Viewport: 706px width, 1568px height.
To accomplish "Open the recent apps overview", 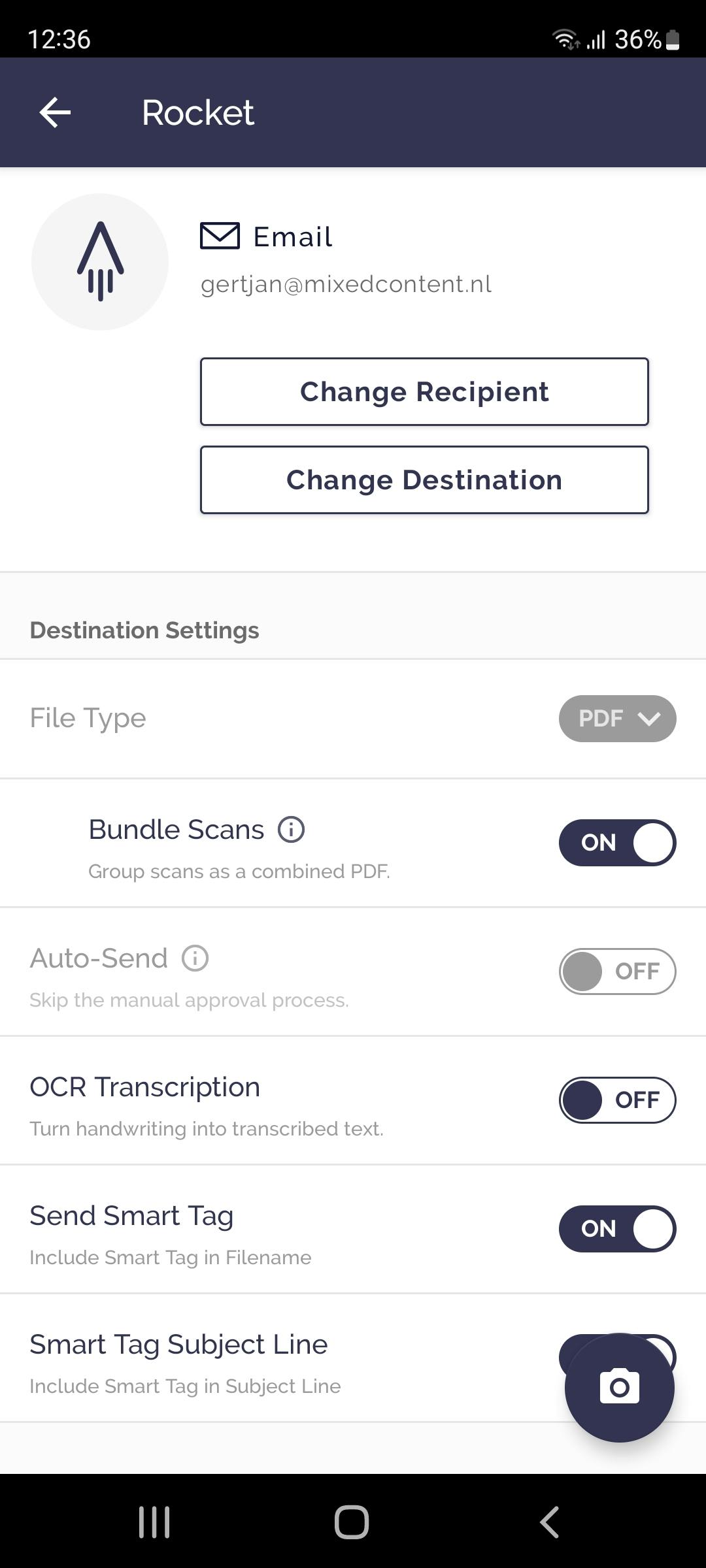I will click(x=154, y=1522).
